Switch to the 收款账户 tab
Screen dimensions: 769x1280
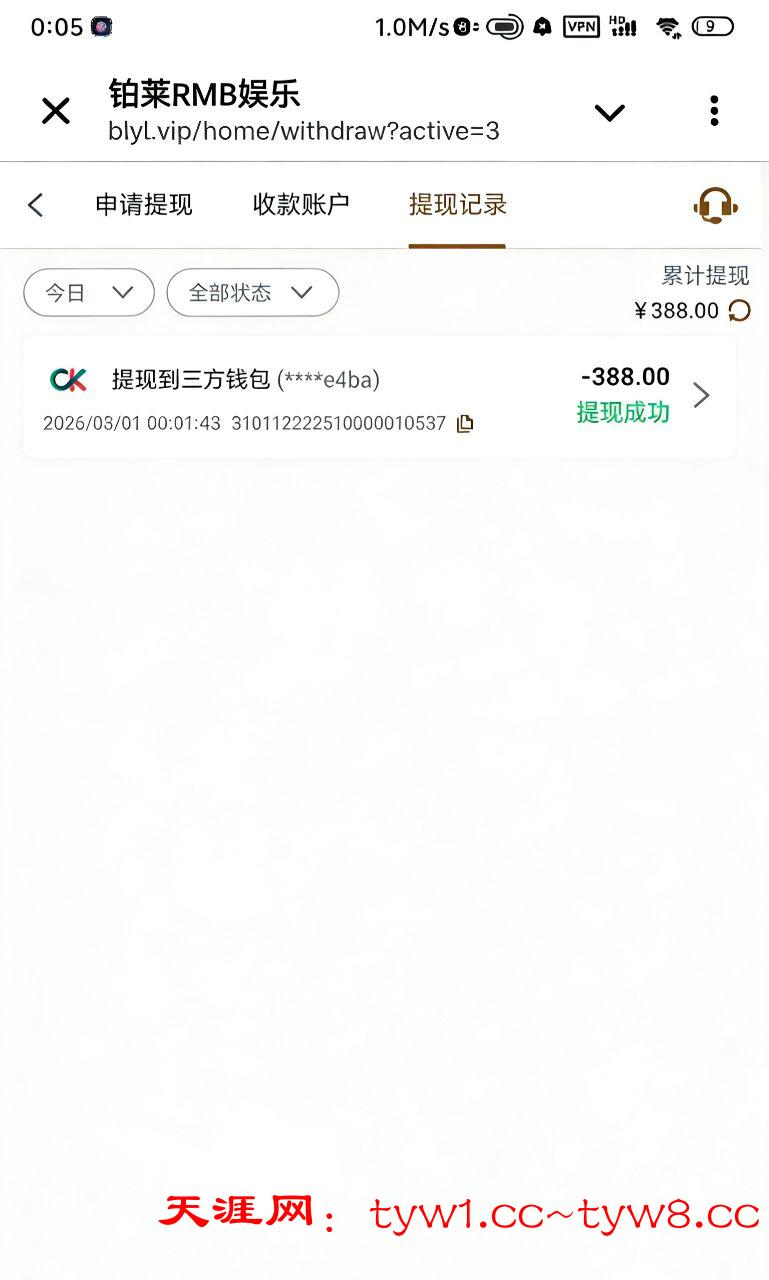pyautogui.click(x=301, y=205)
